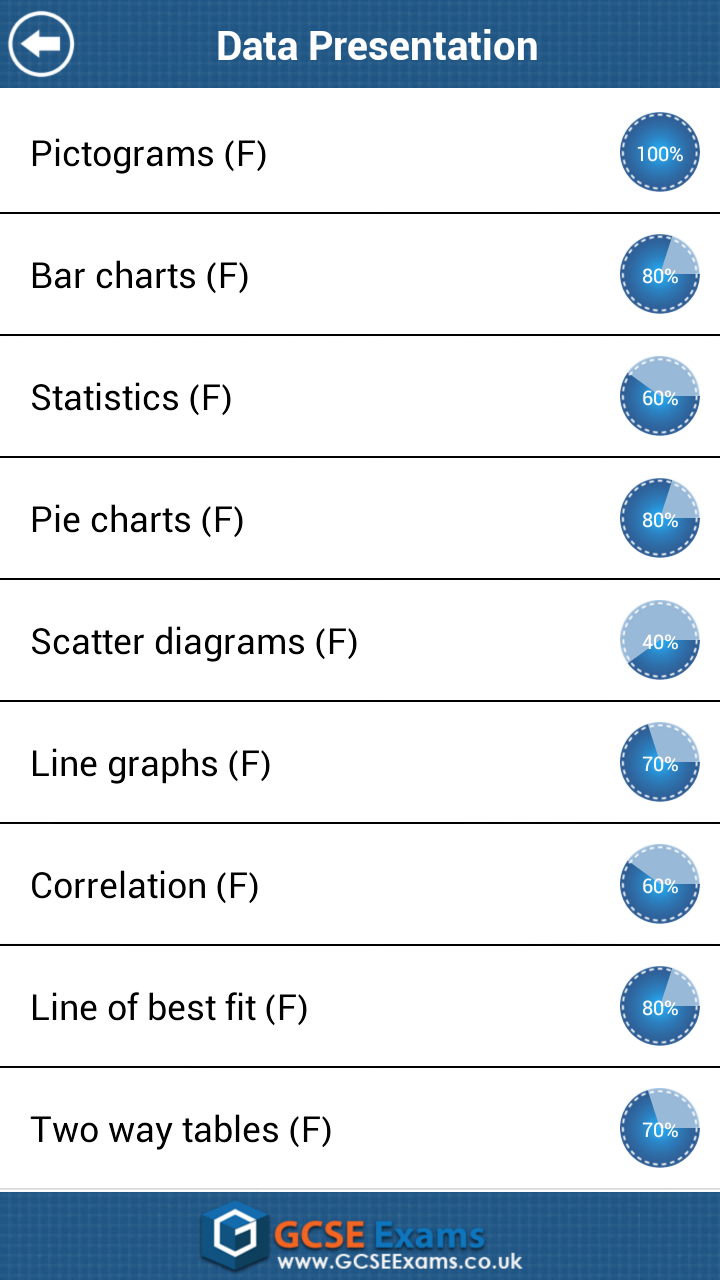Click the 70% progress circle for Two way tables

pyautogui.click(x=660, y=1129)
